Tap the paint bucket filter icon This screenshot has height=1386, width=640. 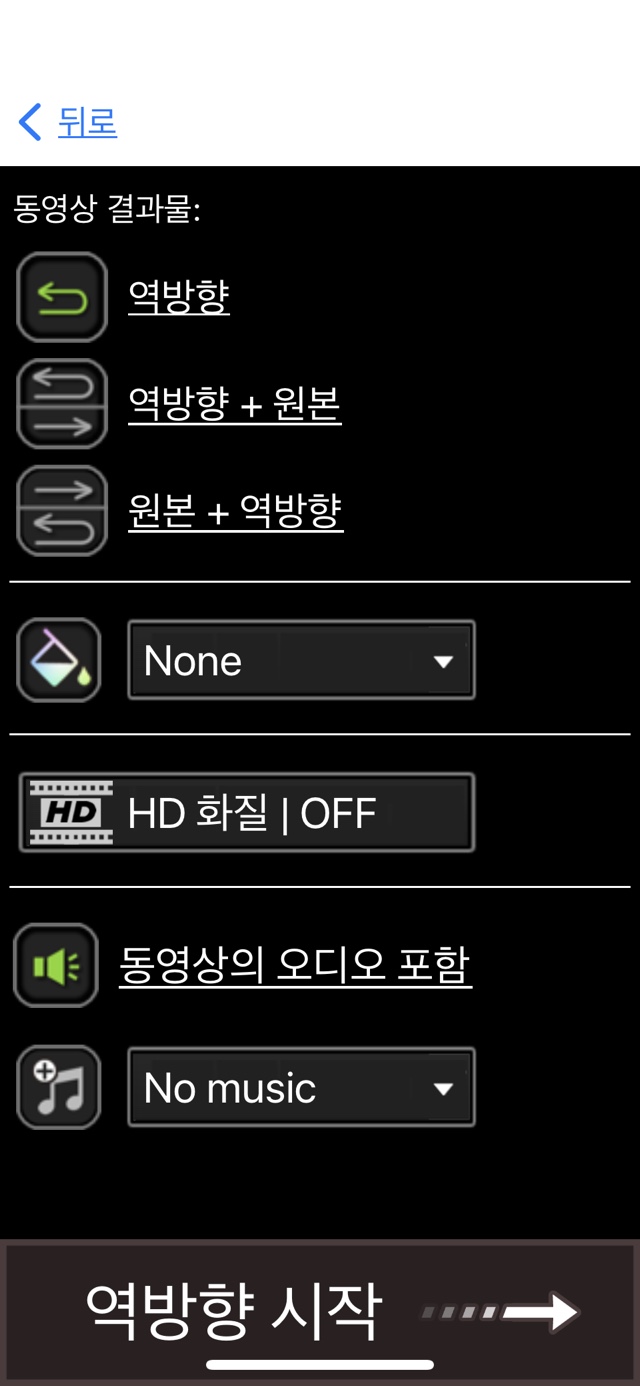[x=59, y=660]
